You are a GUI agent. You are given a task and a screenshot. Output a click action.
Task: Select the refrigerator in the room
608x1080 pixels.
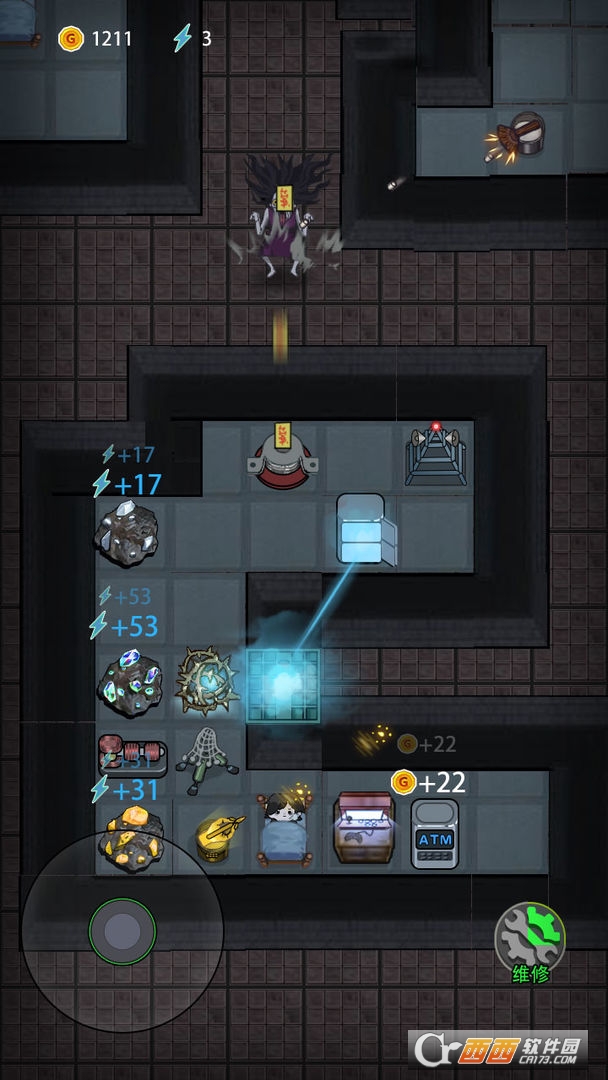coord(364,530)
